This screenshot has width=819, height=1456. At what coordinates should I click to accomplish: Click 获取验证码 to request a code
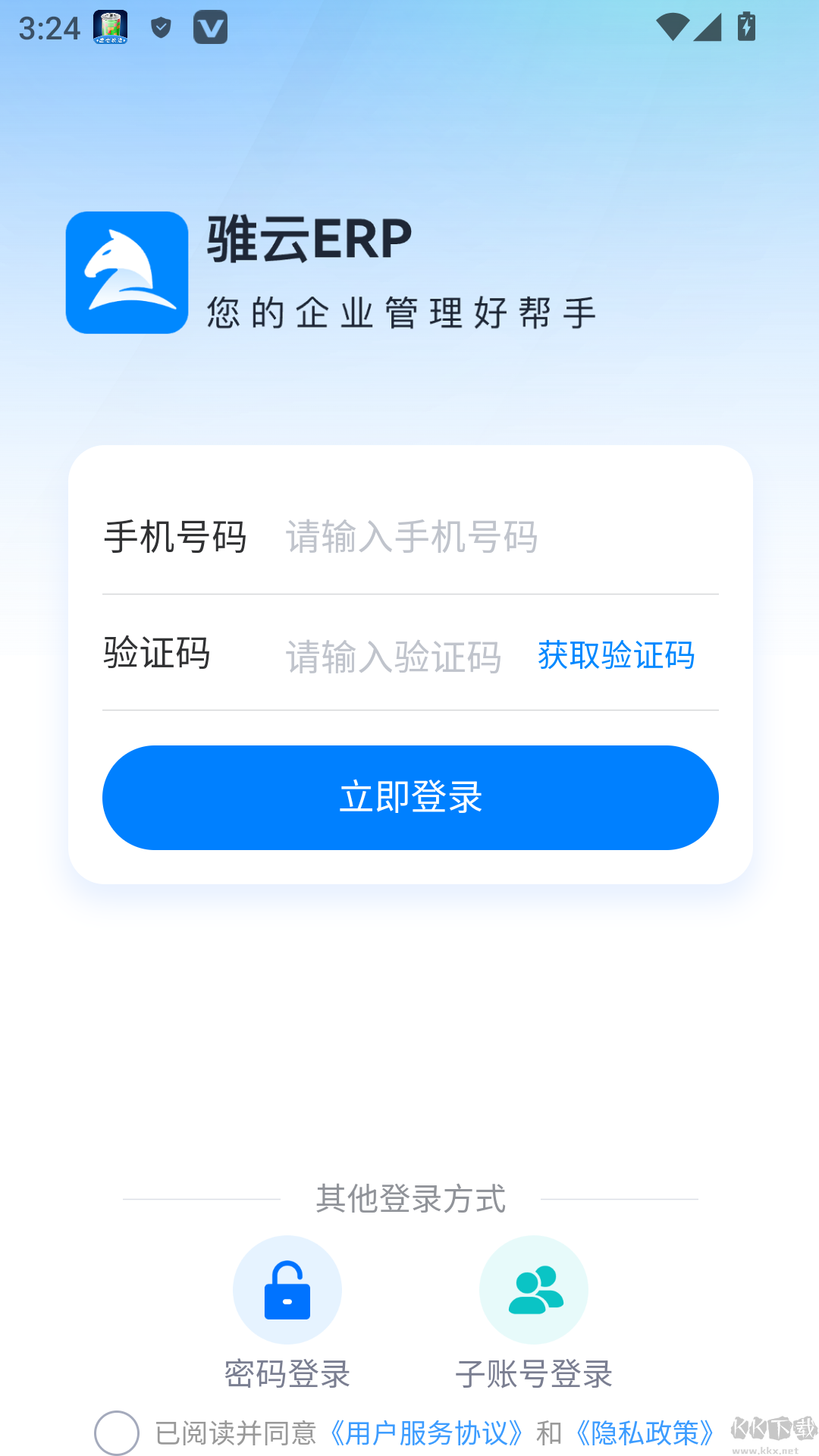pyautogui.click(x=616, y=657)
